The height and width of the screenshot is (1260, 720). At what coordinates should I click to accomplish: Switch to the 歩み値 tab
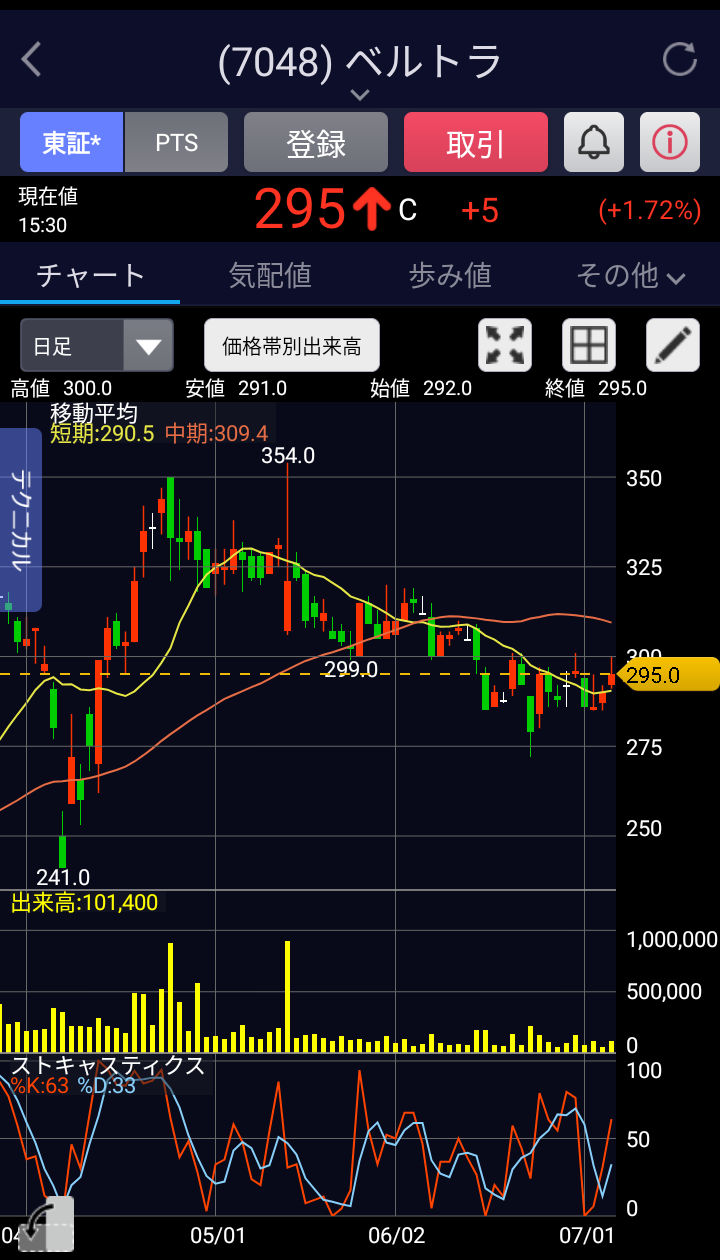[x=450, y=275]
